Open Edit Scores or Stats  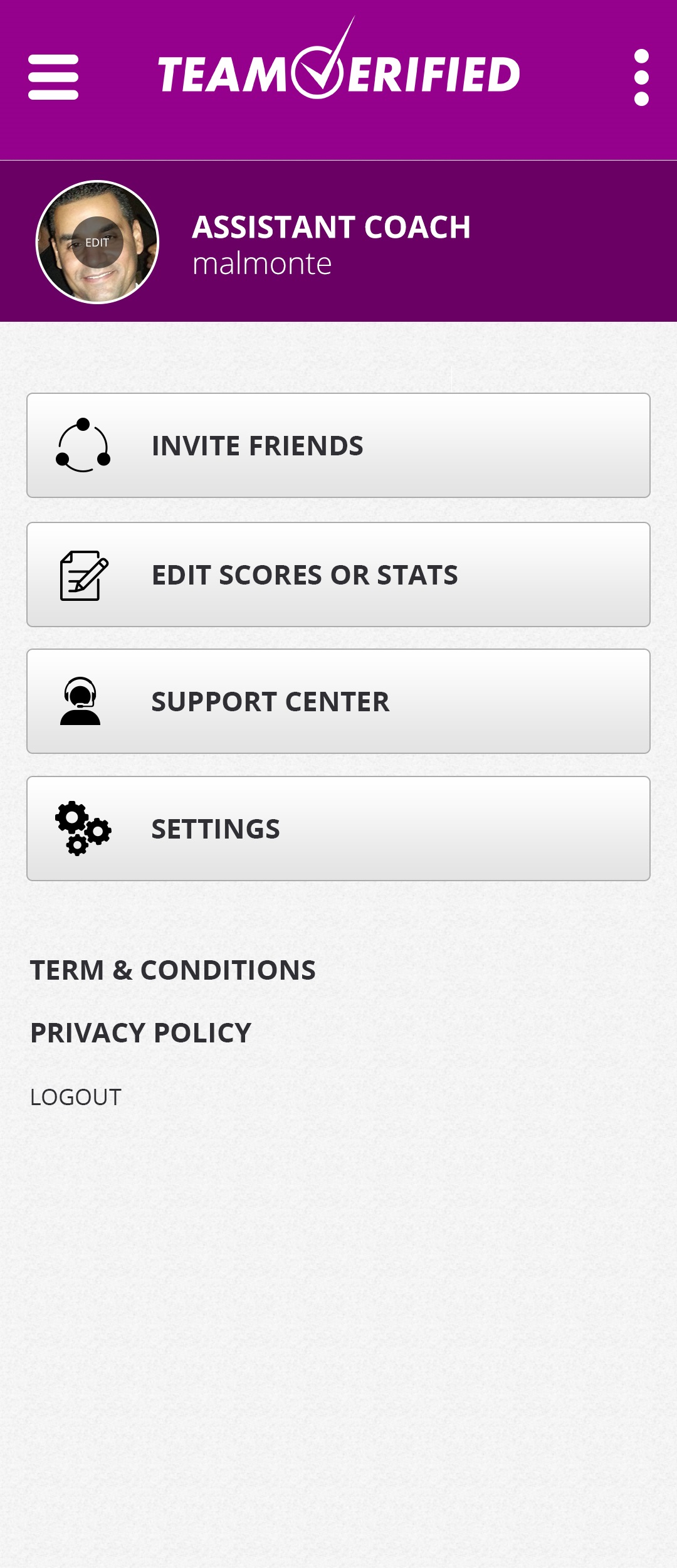tap(338, 575)
